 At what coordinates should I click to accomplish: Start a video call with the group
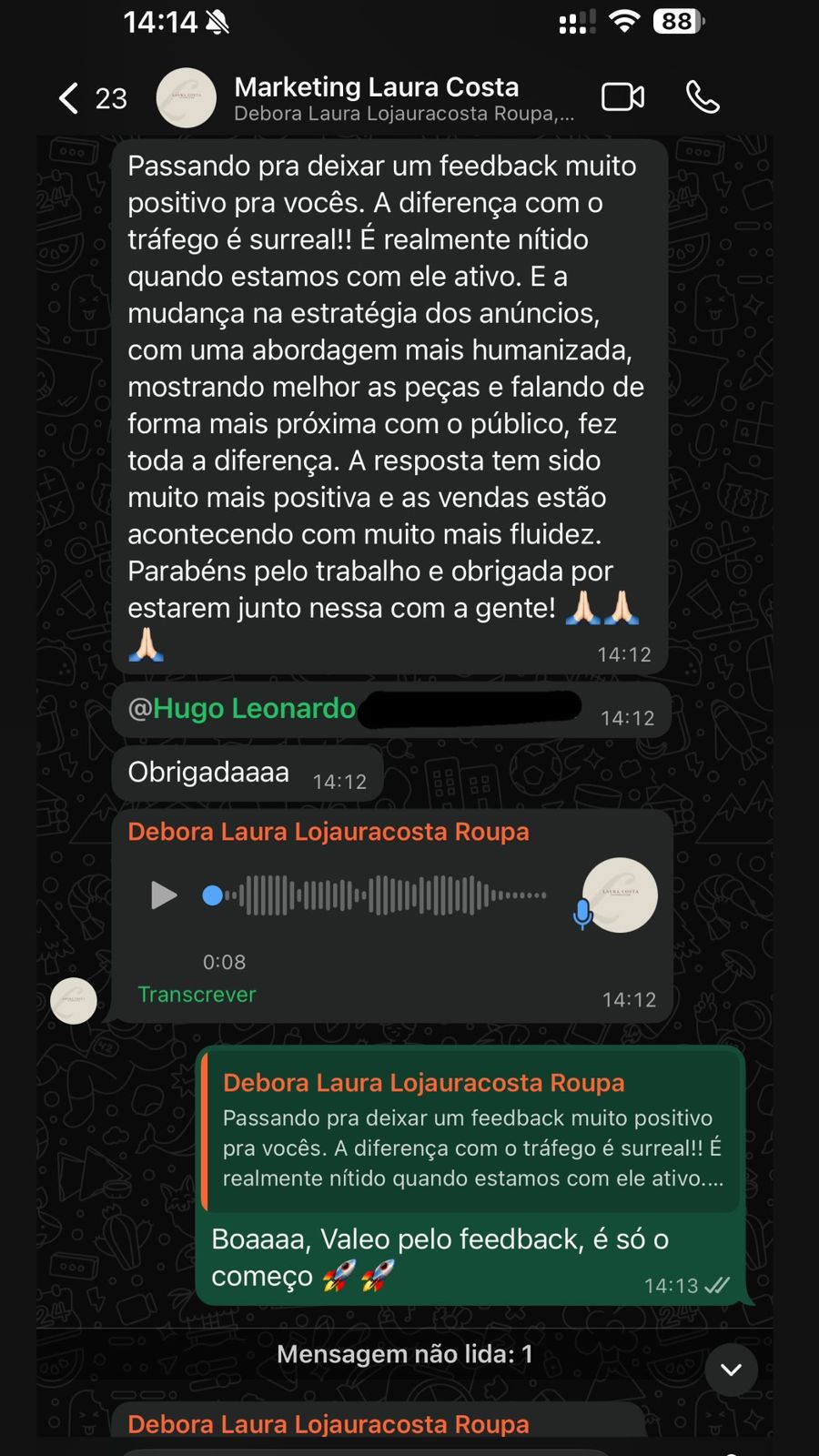622,97
